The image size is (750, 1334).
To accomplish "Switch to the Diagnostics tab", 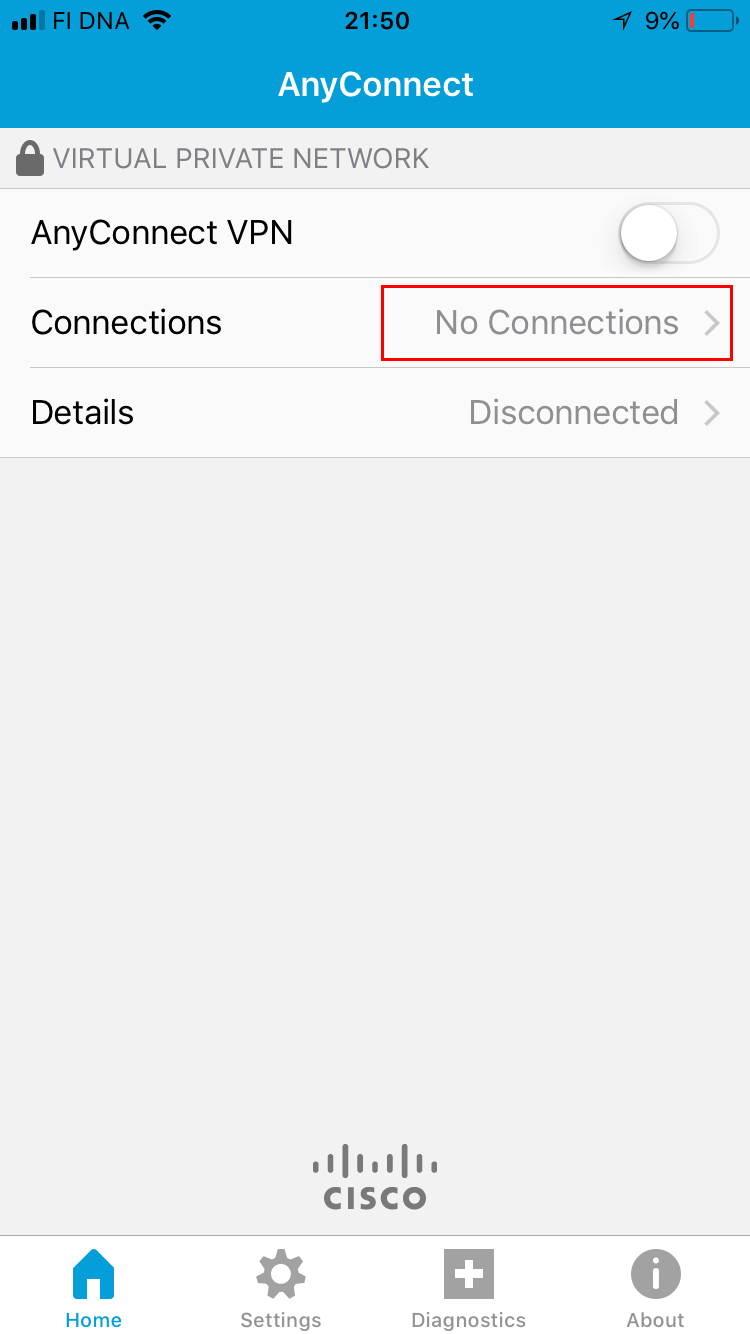I will click(x=469, y=1289).
